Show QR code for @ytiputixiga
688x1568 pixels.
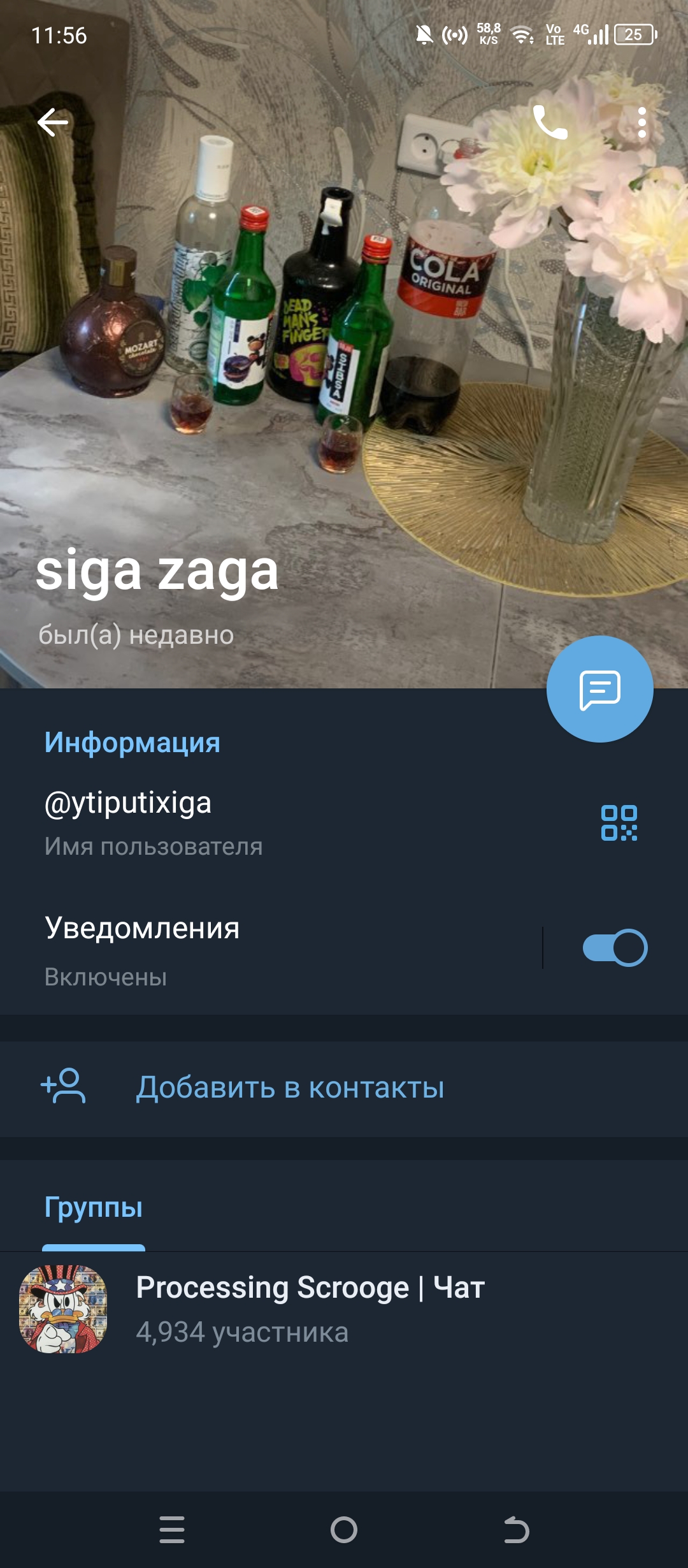click(x=619, y=823)
